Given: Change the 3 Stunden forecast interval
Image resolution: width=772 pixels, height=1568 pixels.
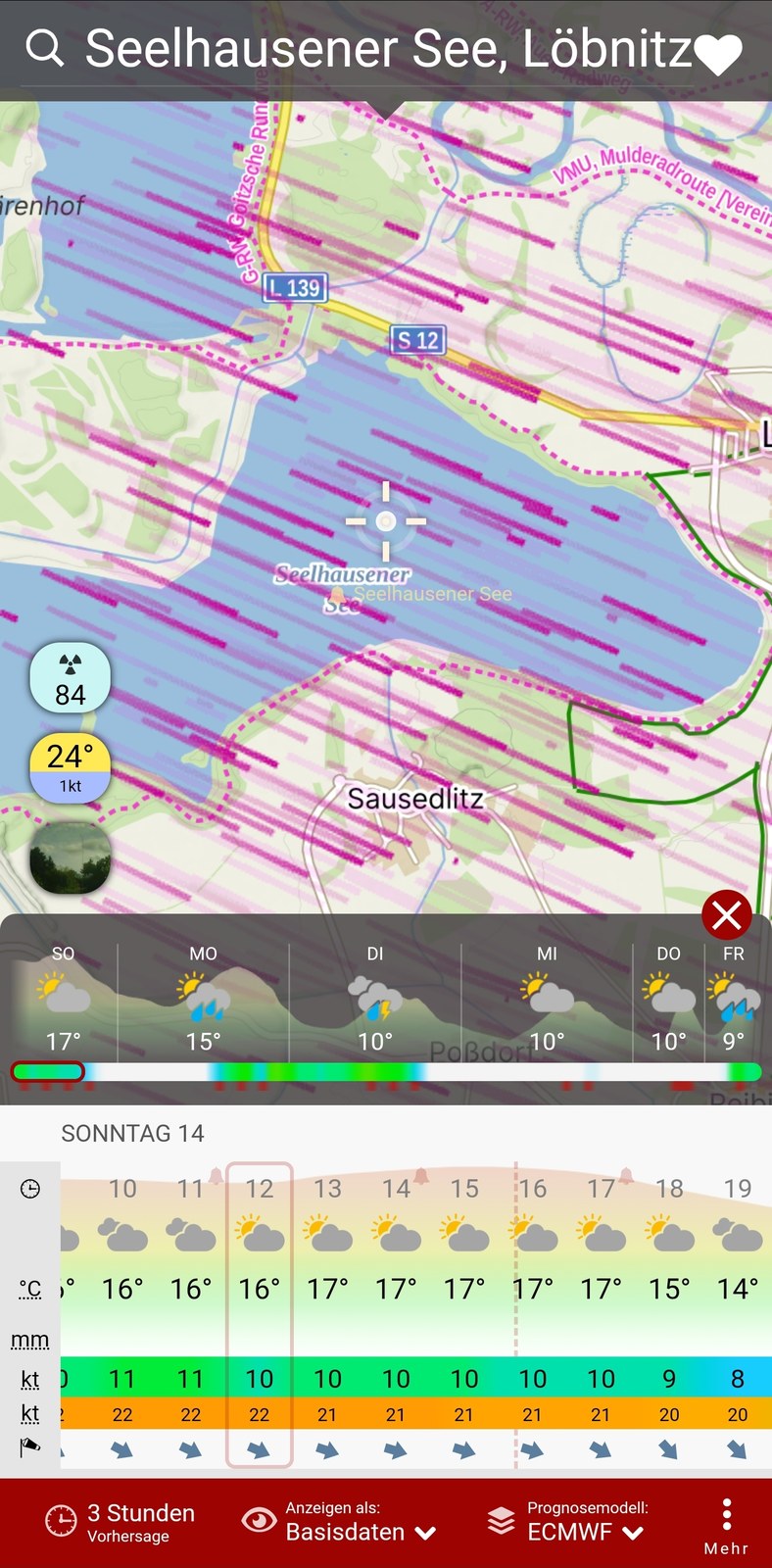Looking at the screenshot, I should [121, 1522].
